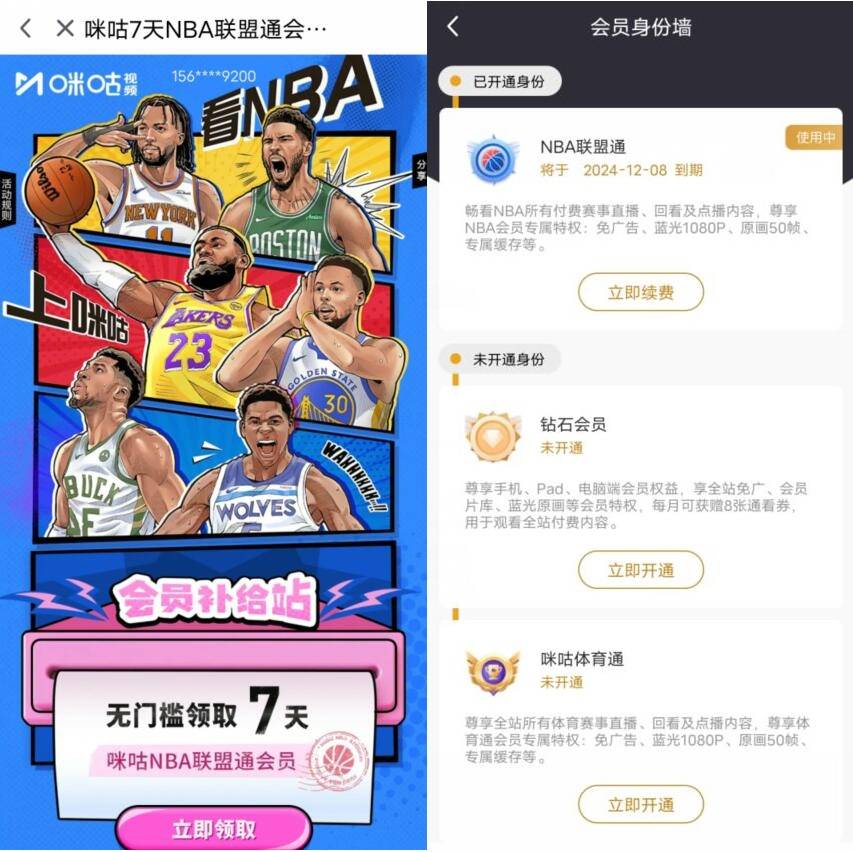This screenshot has height=852, width=853.
Task: Tap 立即开通 under 钻石会员
Action: [x=640, y=570]
